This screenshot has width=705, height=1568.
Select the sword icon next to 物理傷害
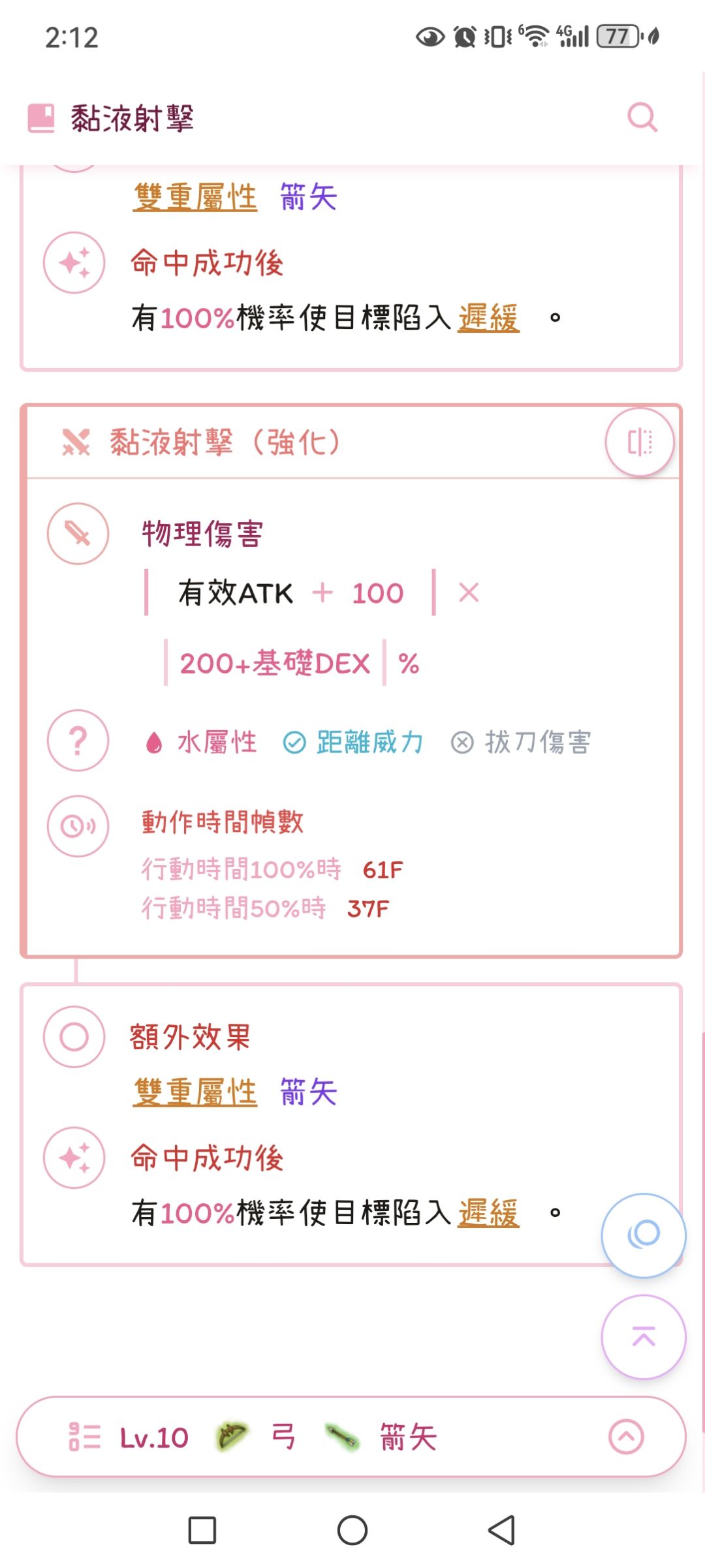pos(77,533)
